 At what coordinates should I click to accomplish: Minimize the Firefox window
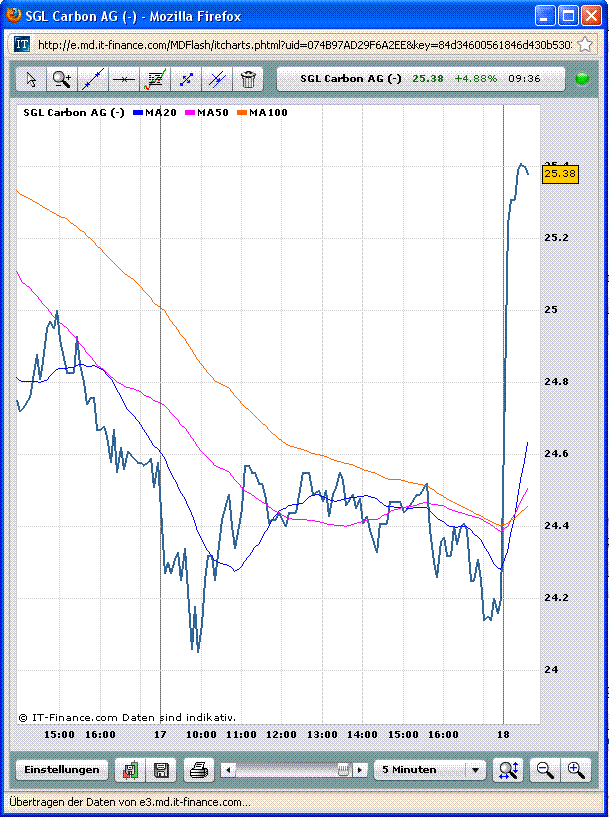(x=545, y=15)
